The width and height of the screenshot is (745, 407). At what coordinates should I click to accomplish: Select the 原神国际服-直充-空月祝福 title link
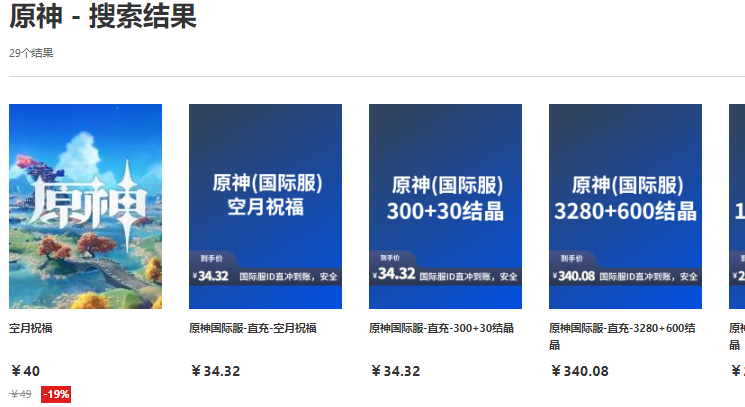pos(253,328)
